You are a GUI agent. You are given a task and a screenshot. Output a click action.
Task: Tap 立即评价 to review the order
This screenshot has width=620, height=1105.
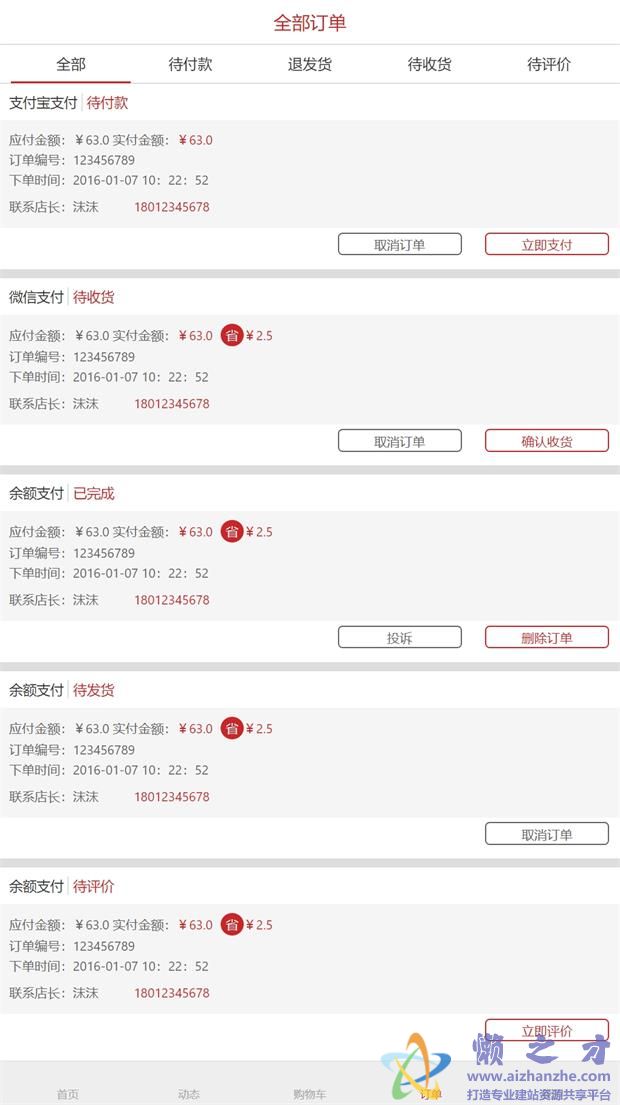pyautogui.click(x=546, y=1030)
